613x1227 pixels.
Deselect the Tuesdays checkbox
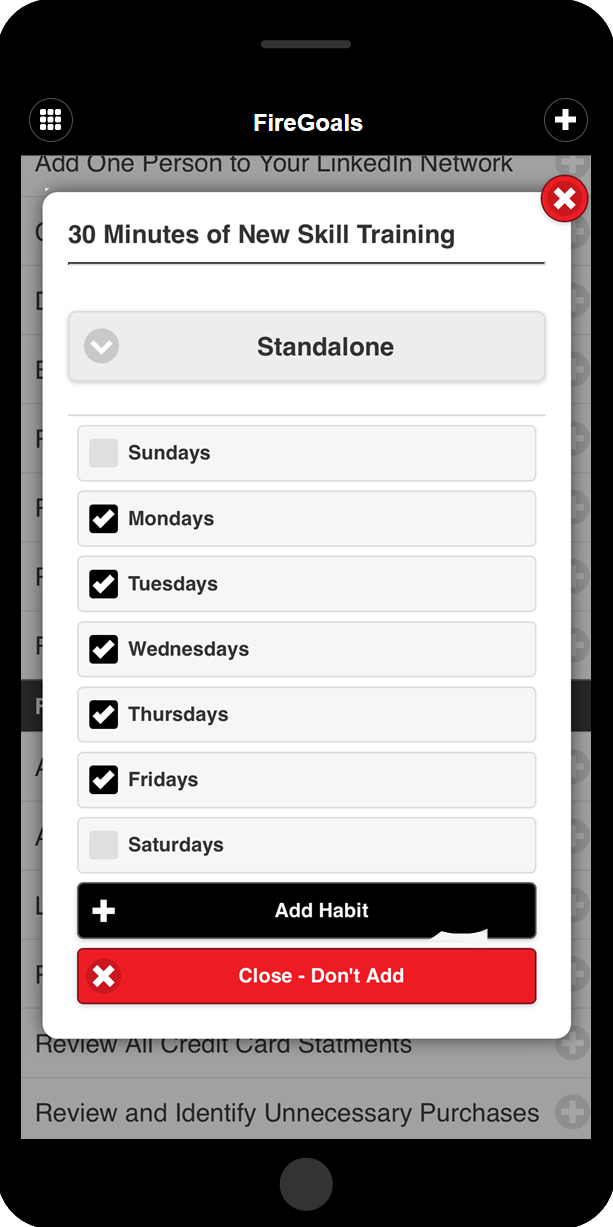pyautogui.click(x=104, y=584)
